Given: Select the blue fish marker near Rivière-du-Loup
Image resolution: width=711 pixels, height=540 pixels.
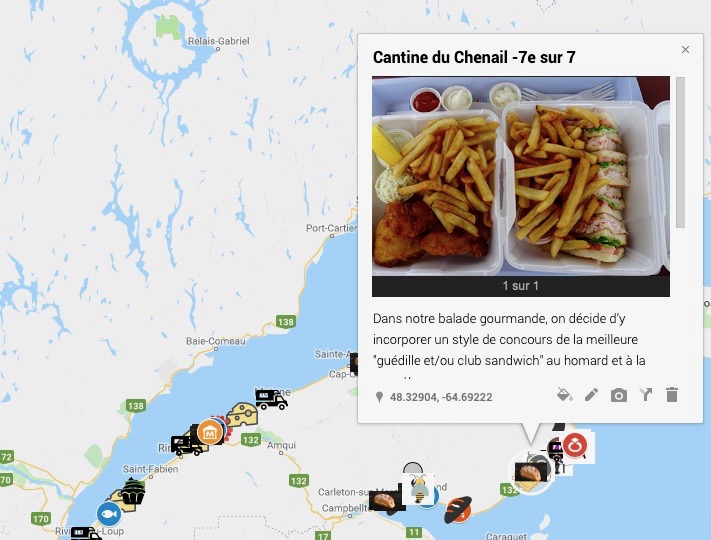Looking at the screenshot, I should (109, 514).
